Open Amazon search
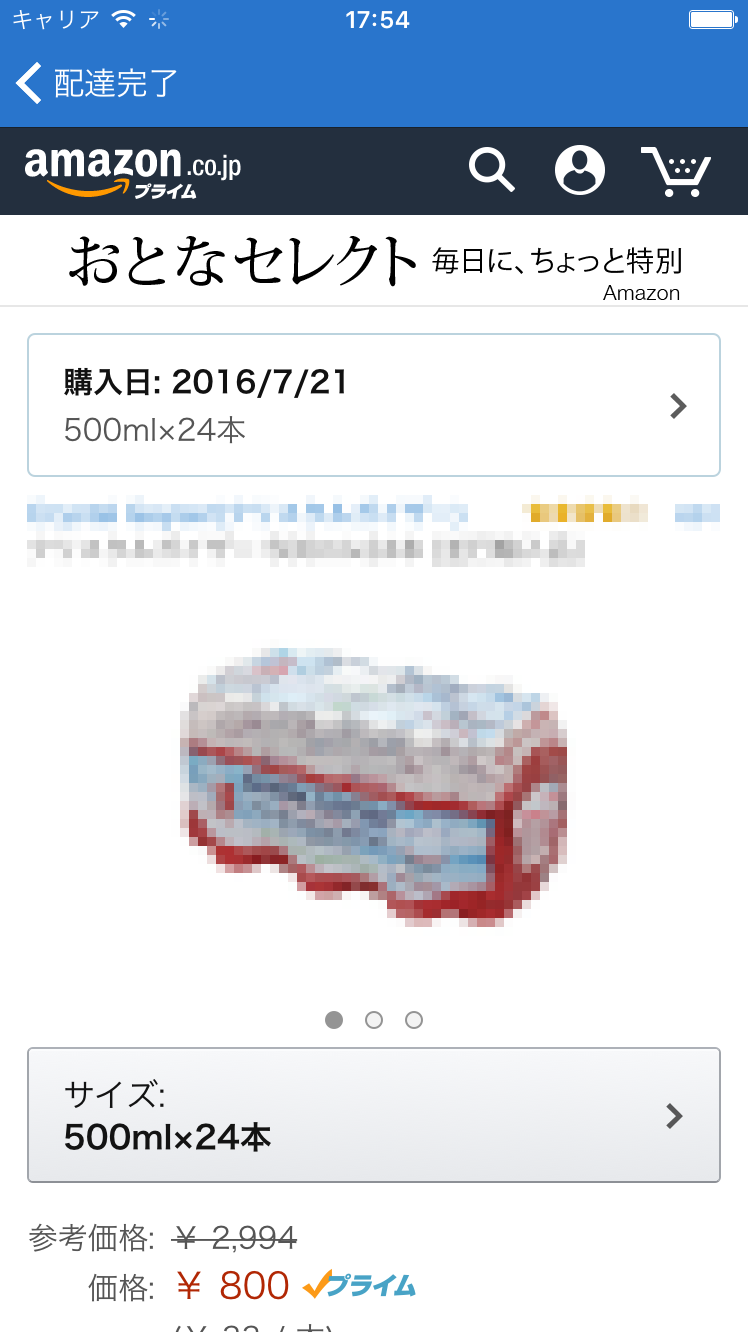Screen dimensions: 748x1332 tap(491, 170)
